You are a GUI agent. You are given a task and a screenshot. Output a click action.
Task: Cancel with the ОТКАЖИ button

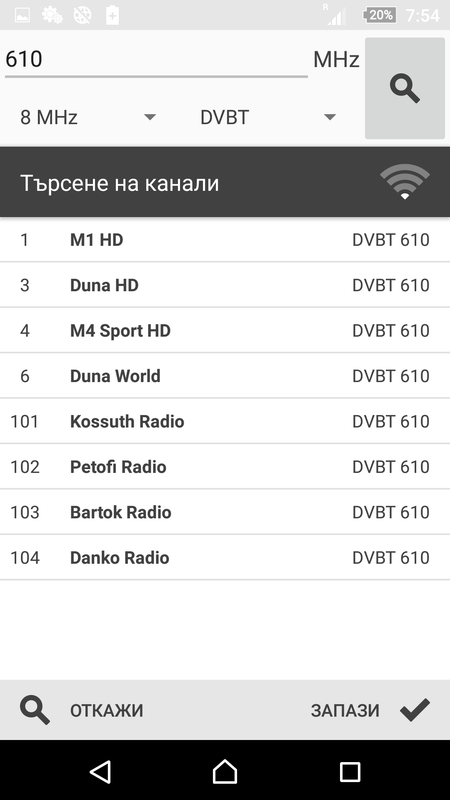click(x=82, y=710)
